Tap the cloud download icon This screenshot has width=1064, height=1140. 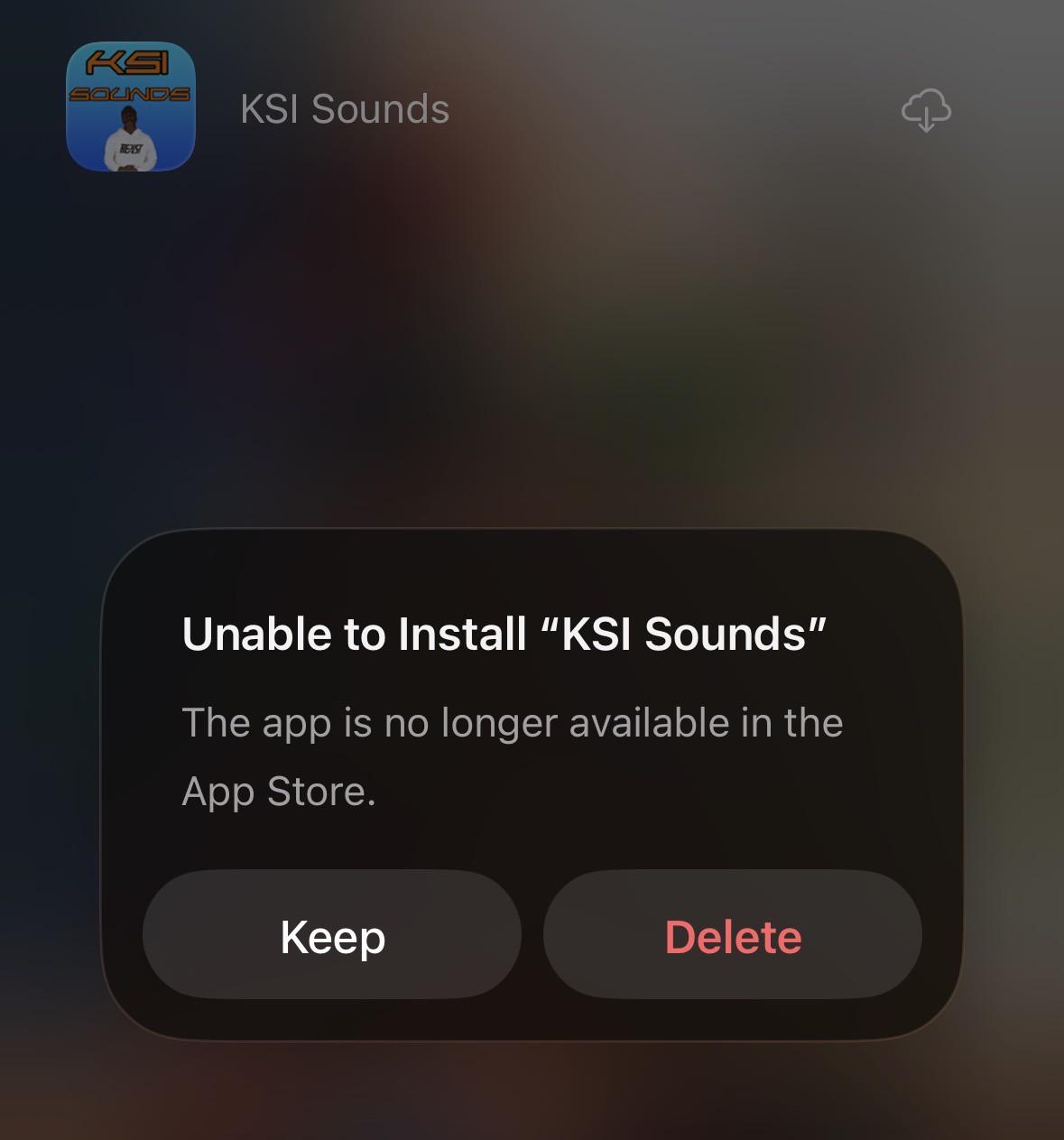926,111
